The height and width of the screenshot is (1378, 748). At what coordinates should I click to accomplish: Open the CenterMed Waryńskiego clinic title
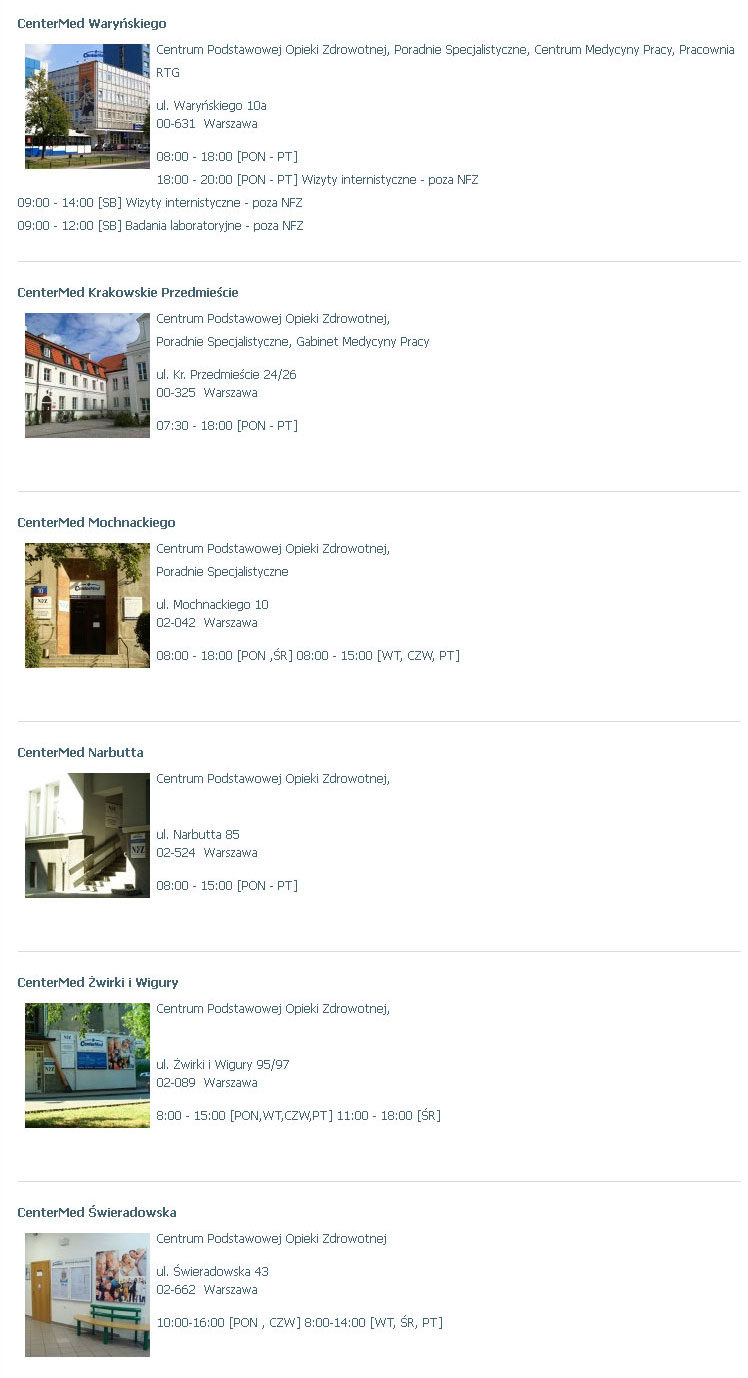(x=92, y=23)
